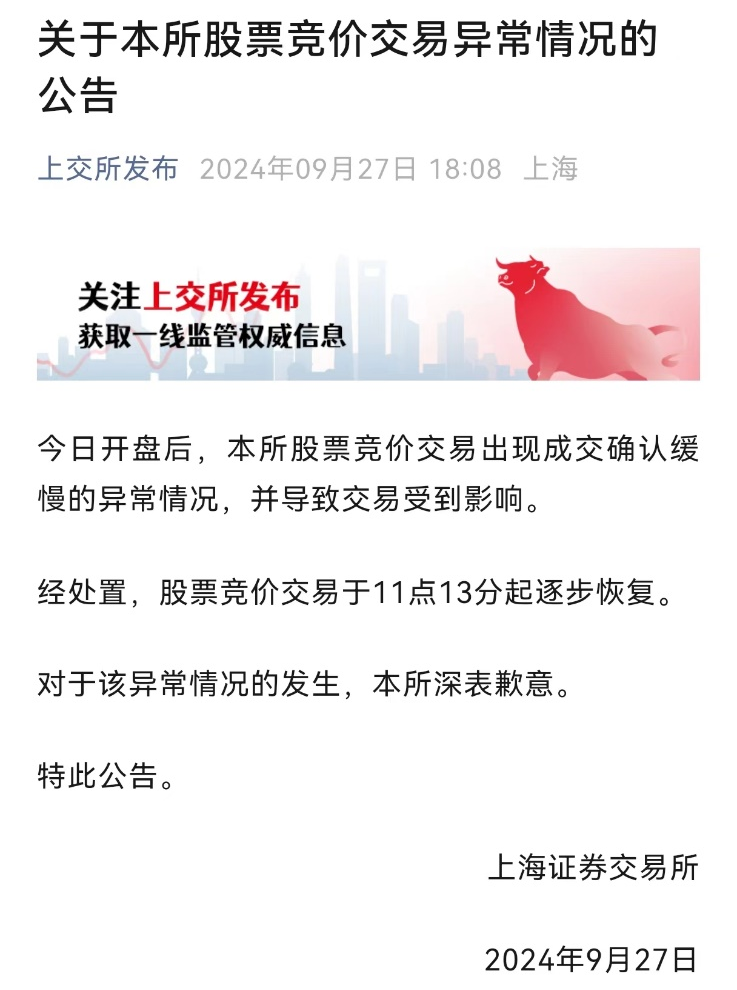Open the 上交所发布 account link
The height and width of the screenshot is (990, 737).
pyautogui.click(x=107, y=168)
